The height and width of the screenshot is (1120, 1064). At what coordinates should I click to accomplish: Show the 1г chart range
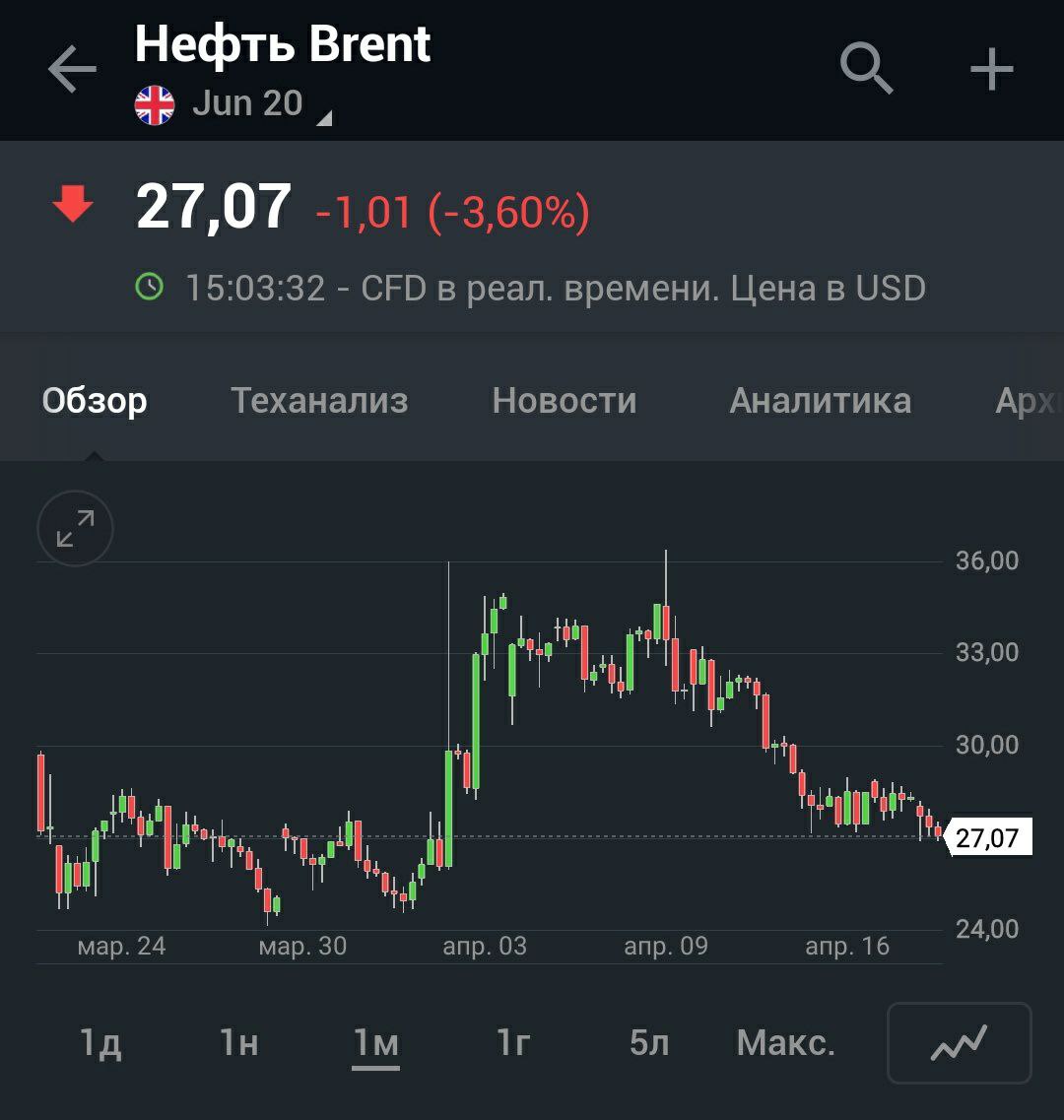[x=513, y=1042]
